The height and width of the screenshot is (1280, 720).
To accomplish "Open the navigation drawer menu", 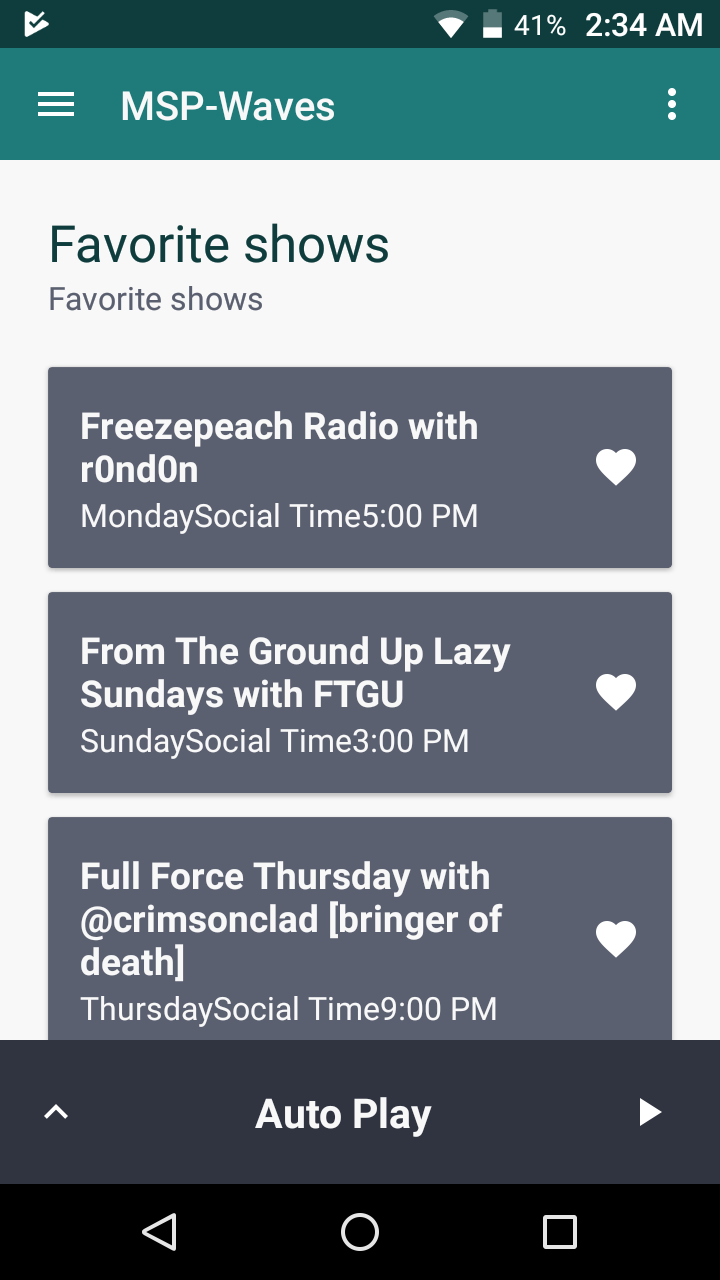I will click(x=56, y=105).
